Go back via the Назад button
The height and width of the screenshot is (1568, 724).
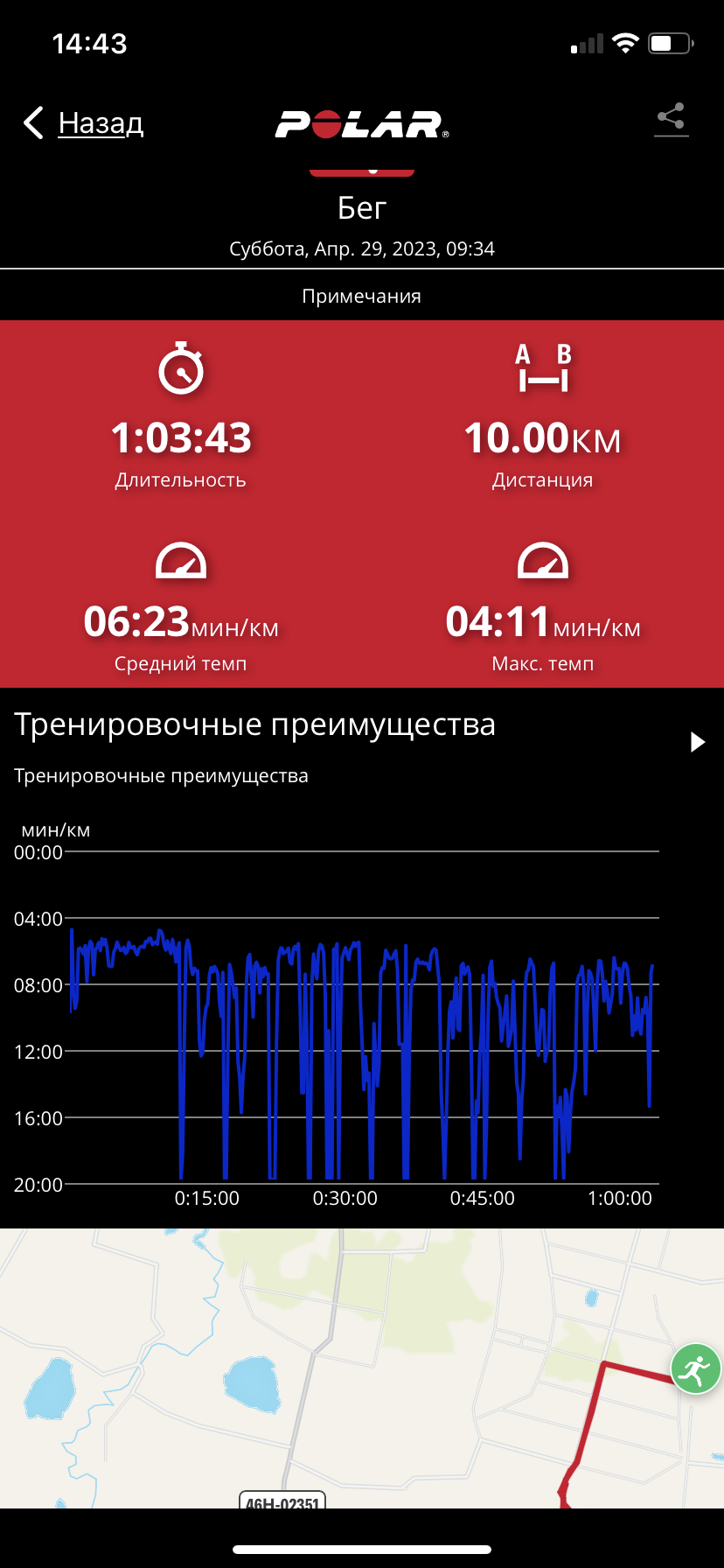click(x=83, y=123)
